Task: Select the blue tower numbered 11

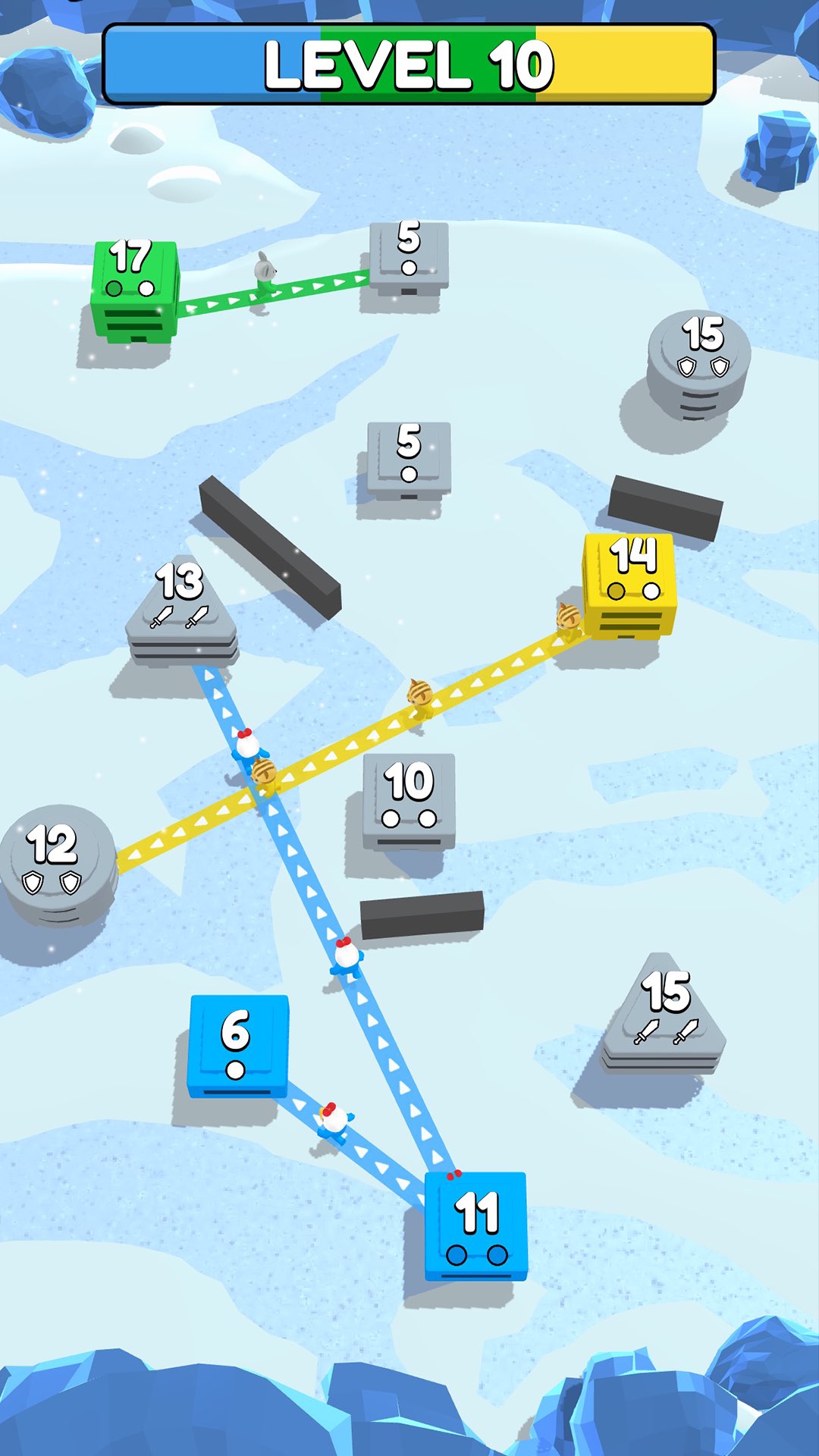Action: (475, 1226)
